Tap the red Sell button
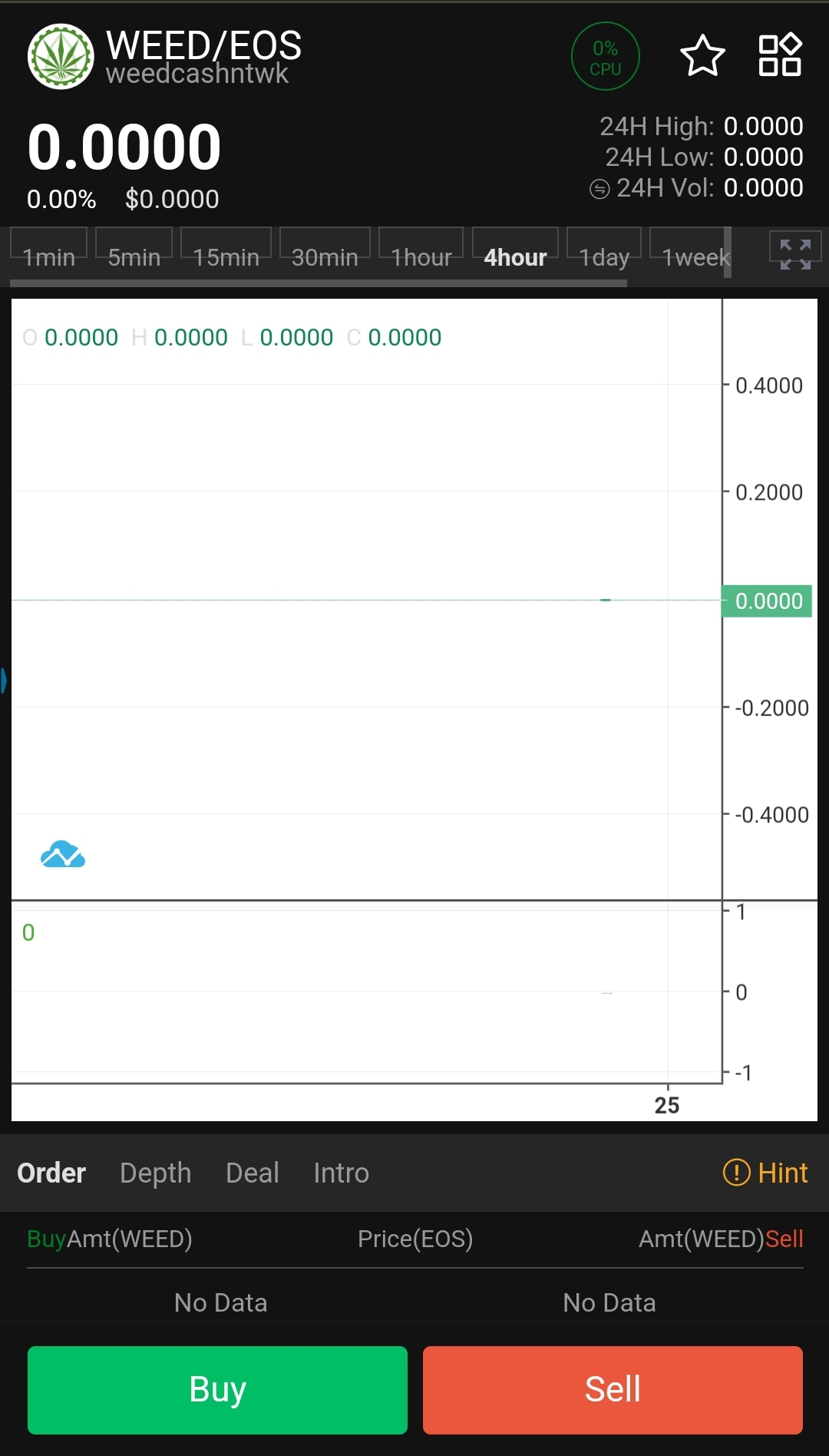Viewport: 829px width, 1456px height. (x=613, y=1390)
